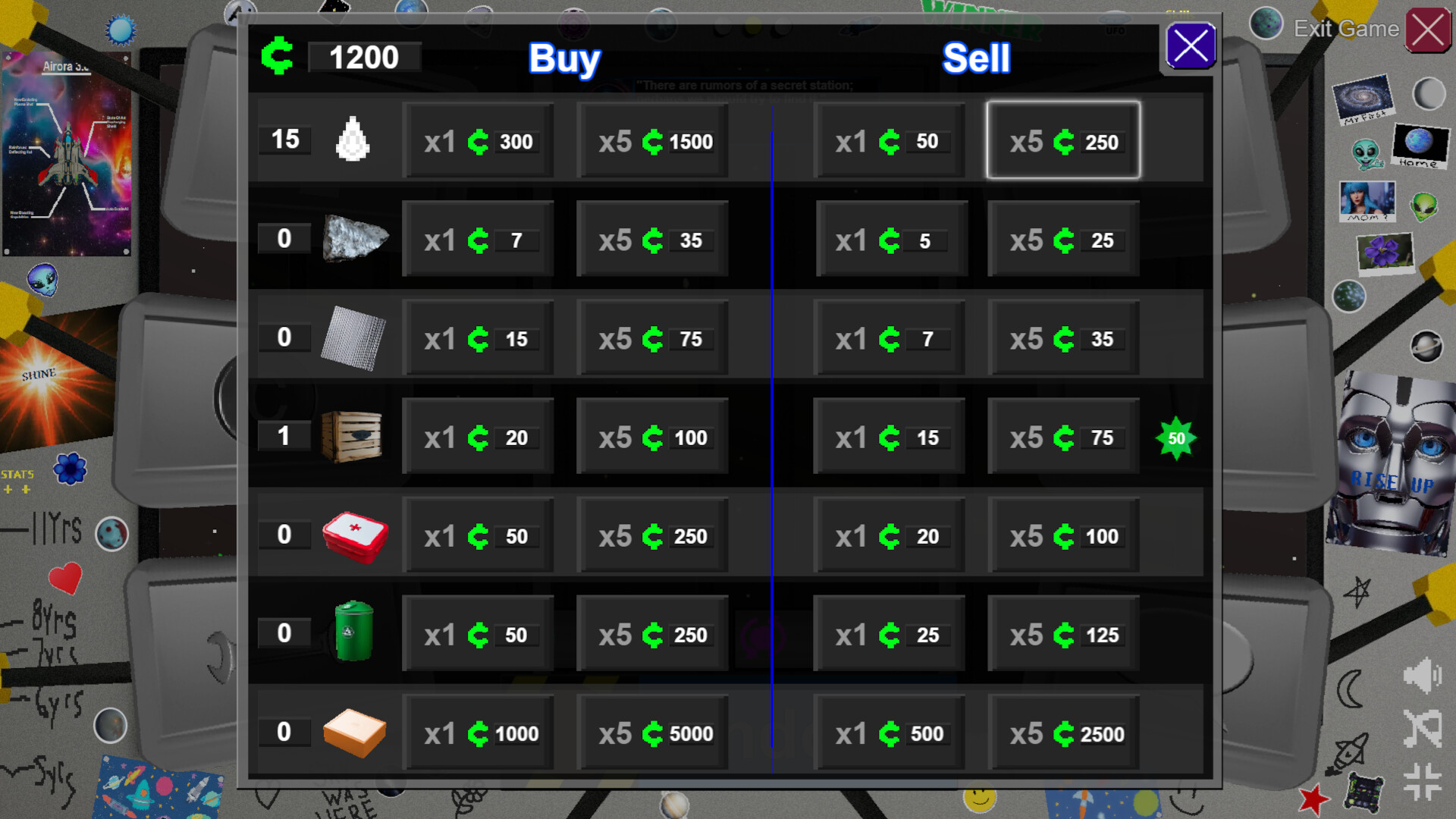Buy five rock ores for 35
The width and height of the screenshot is (1456, 819).
[652, 240]
